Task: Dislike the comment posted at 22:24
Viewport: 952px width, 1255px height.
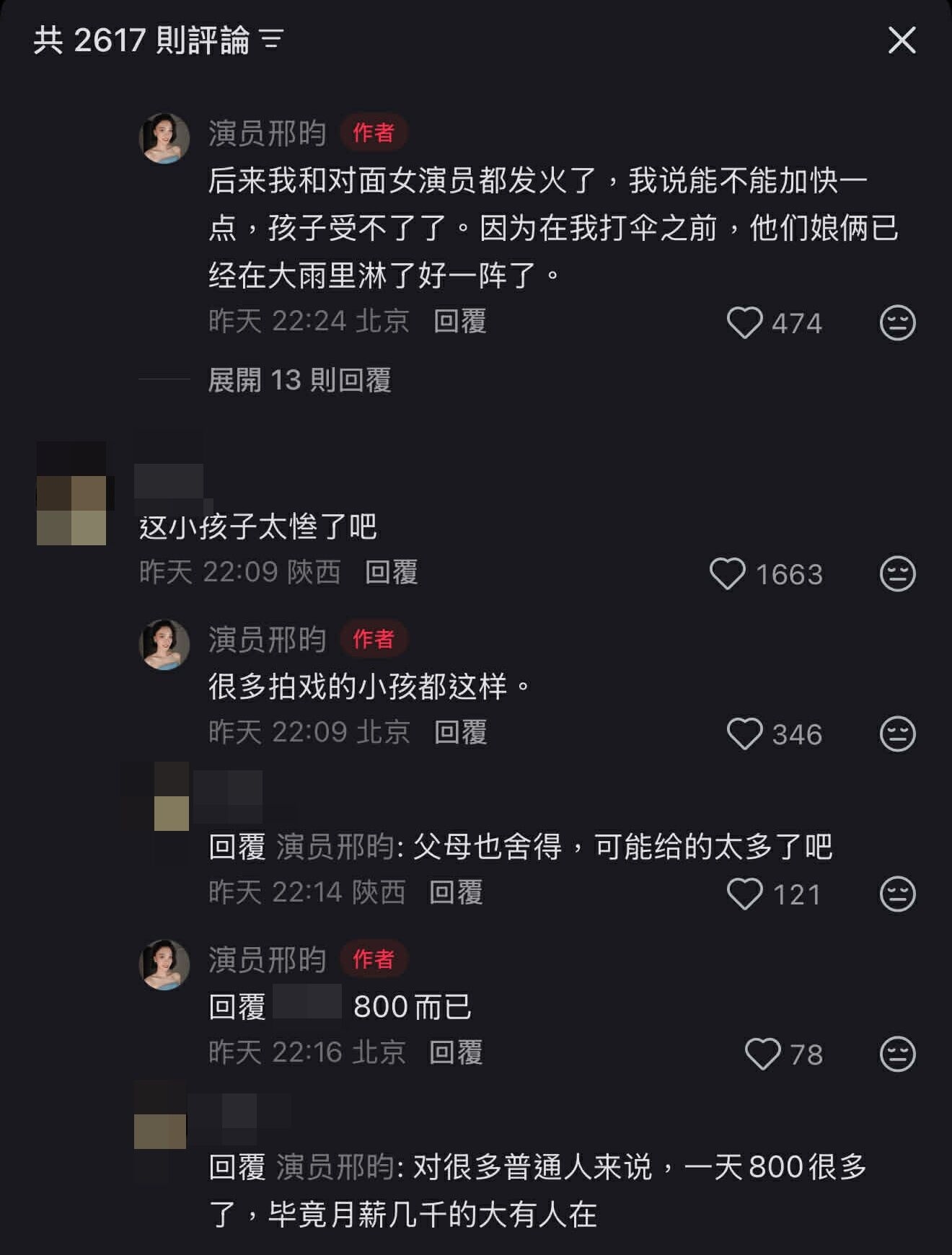Action: [x=897, y=322]
